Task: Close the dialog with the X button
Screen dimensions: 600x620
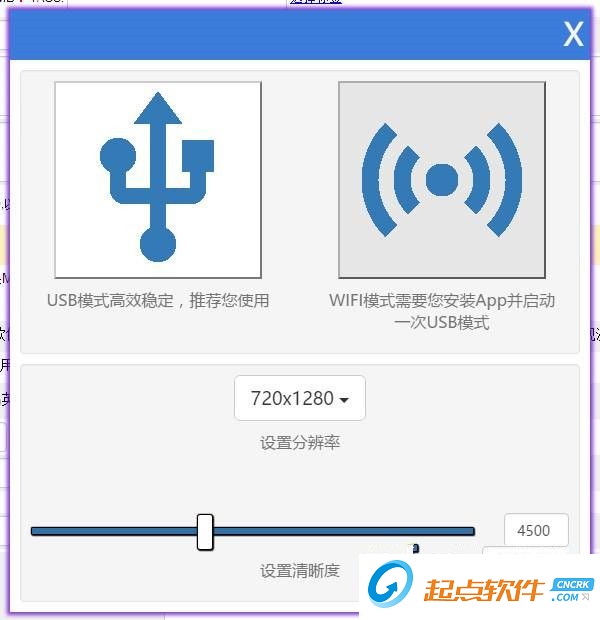Action: pyautogui.click(x=573, y=34)
